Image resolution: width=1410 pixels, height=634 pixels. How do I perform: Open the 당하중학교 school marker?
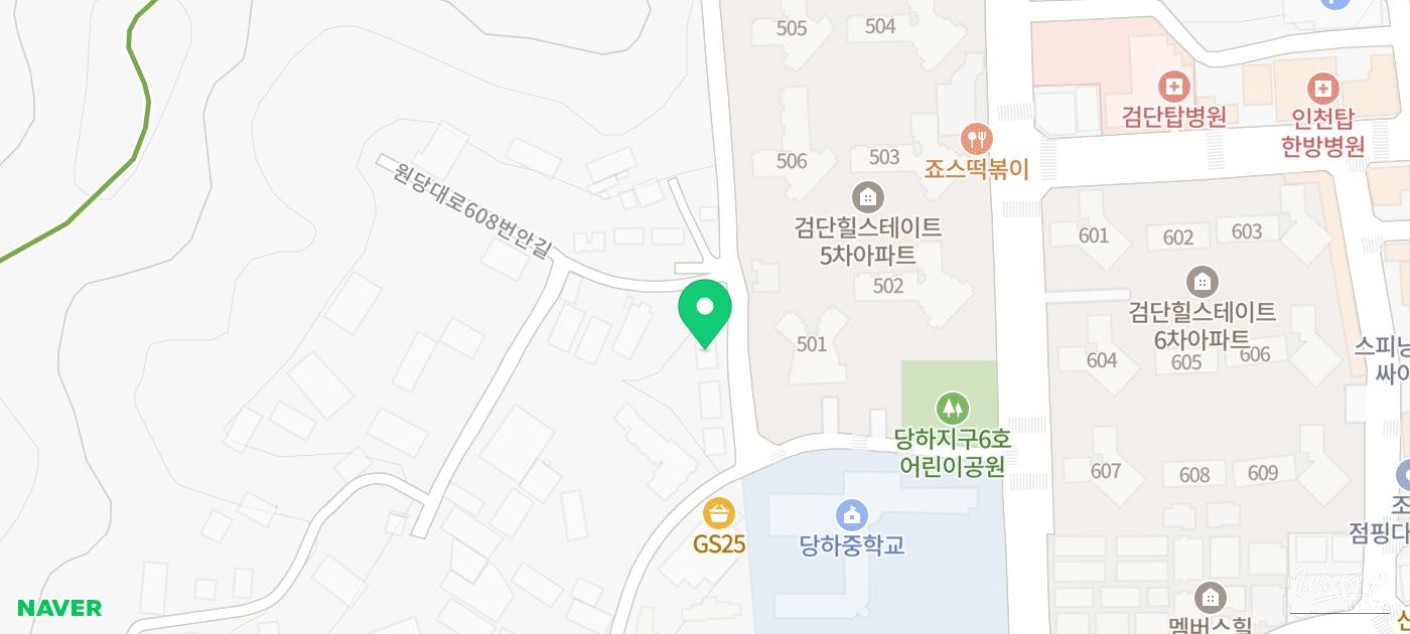pyautogui.click(x=852, y=516)
